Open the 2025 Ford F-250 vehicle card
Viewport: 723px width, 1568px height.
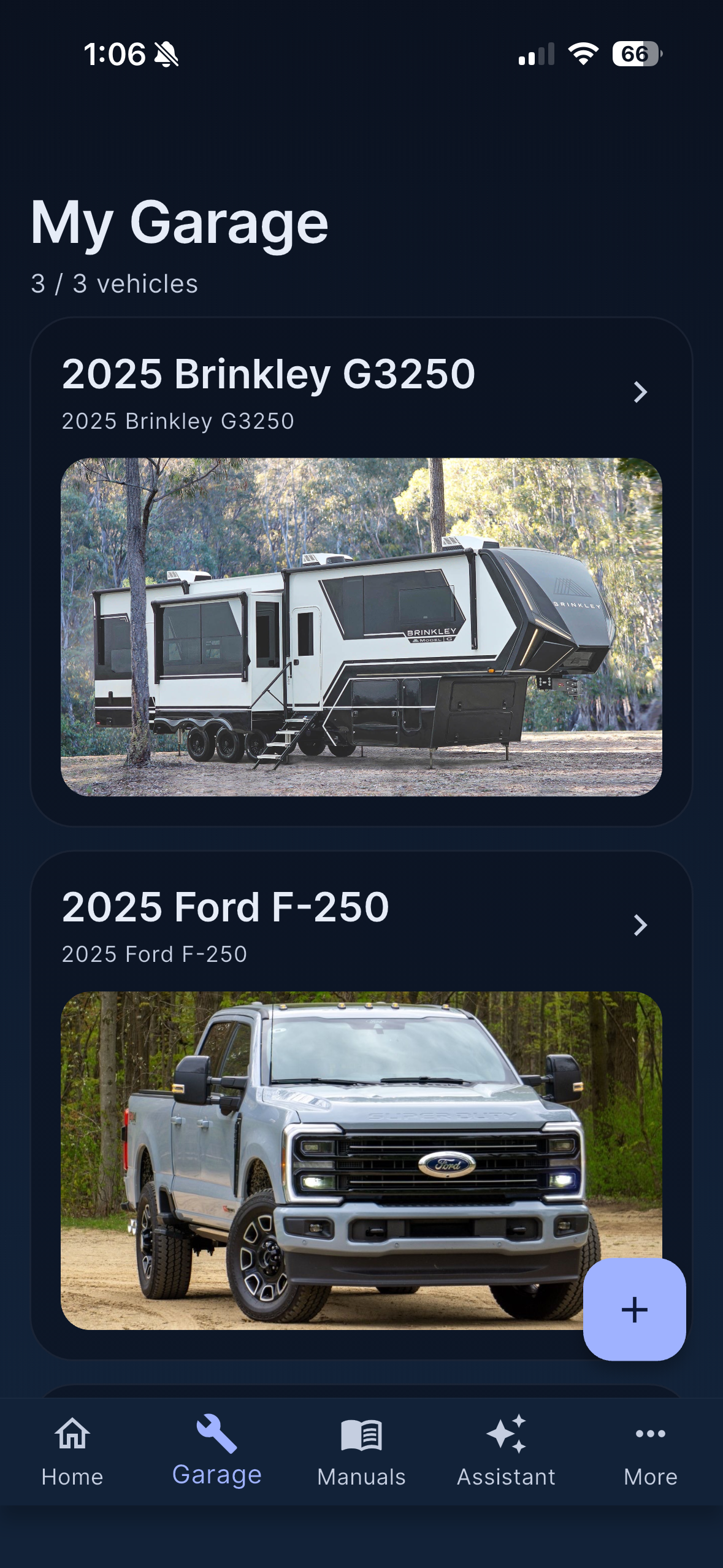361,925
